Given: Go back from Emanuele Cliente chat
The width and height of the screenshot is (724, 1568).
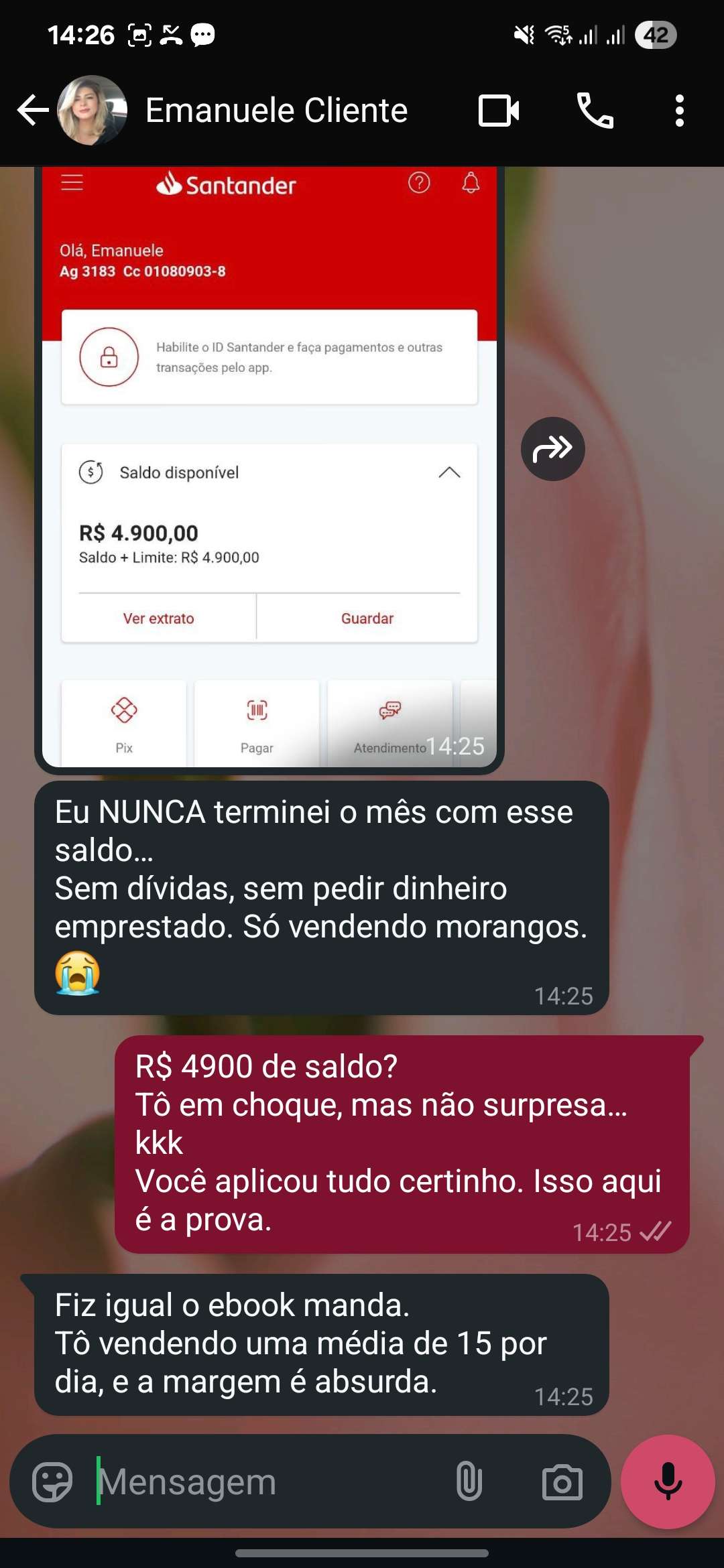Looking at the screenshot, I should (32, 111).
